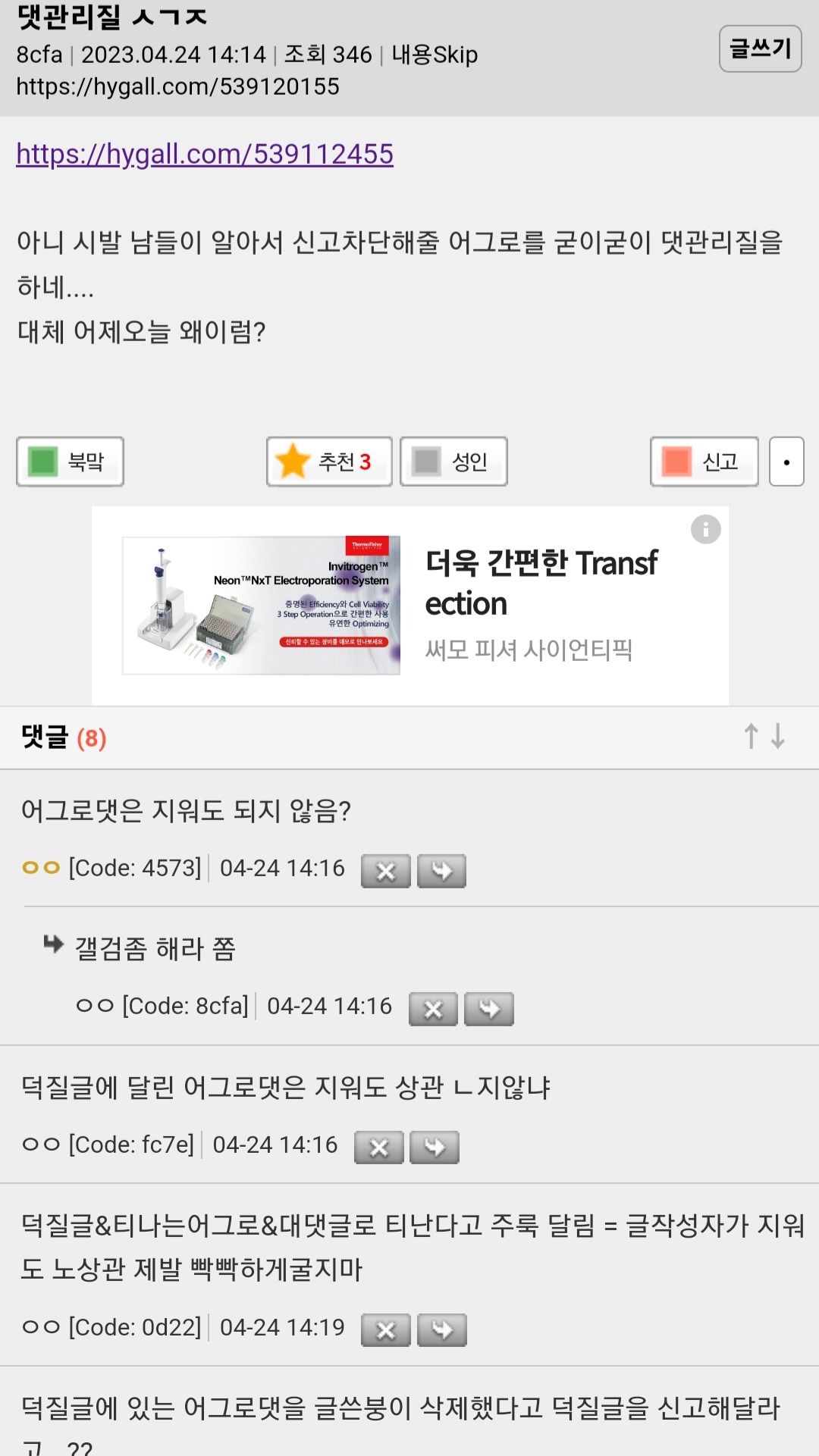Viewport: 819px width, 1456px height.
Task: Tap 내용Skip in the post header
Action: pyautogui.click(x=435, y=55)
